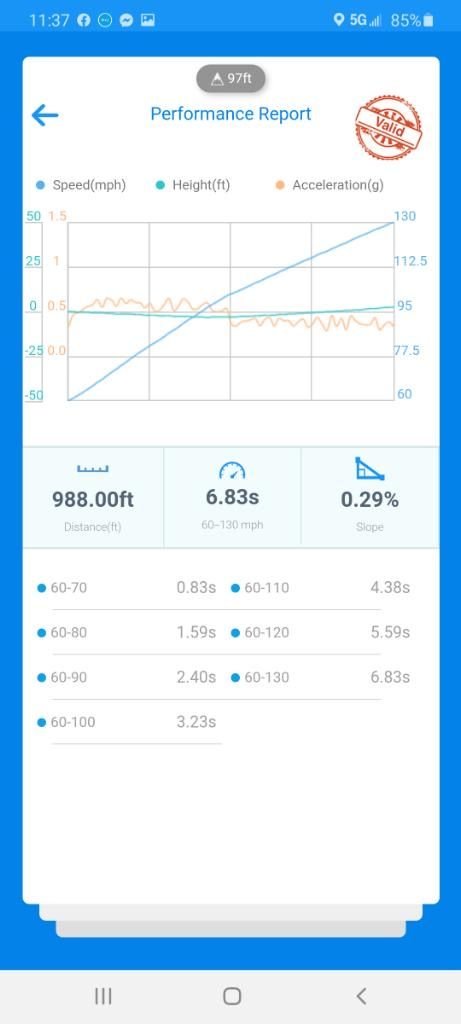Tap the system back button
The height and width of the screenshot is (1024, 461).
(361, 995)
